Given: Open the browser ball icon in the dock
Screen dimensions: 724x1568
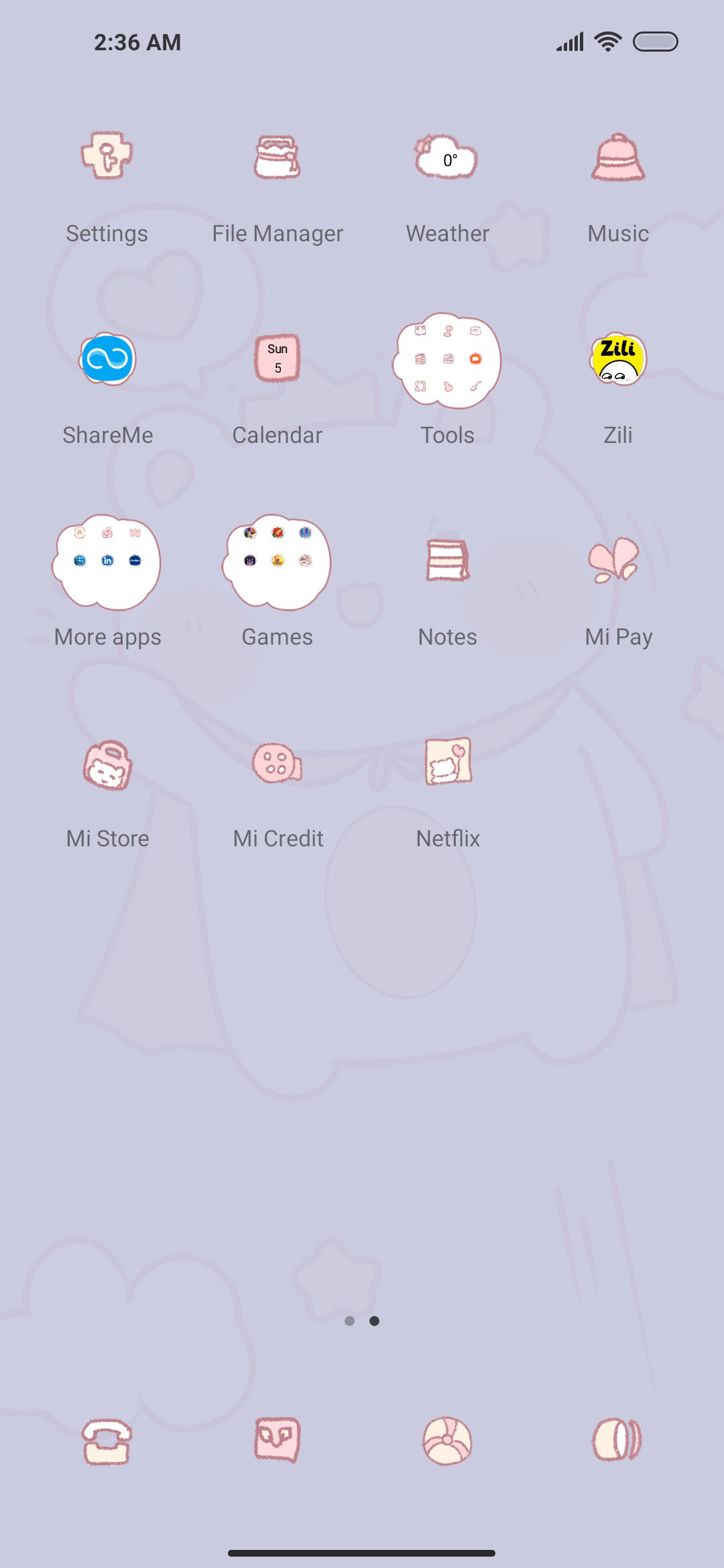Looking at the screenshot, I should pyautogui.click(x=447, y=1441).
